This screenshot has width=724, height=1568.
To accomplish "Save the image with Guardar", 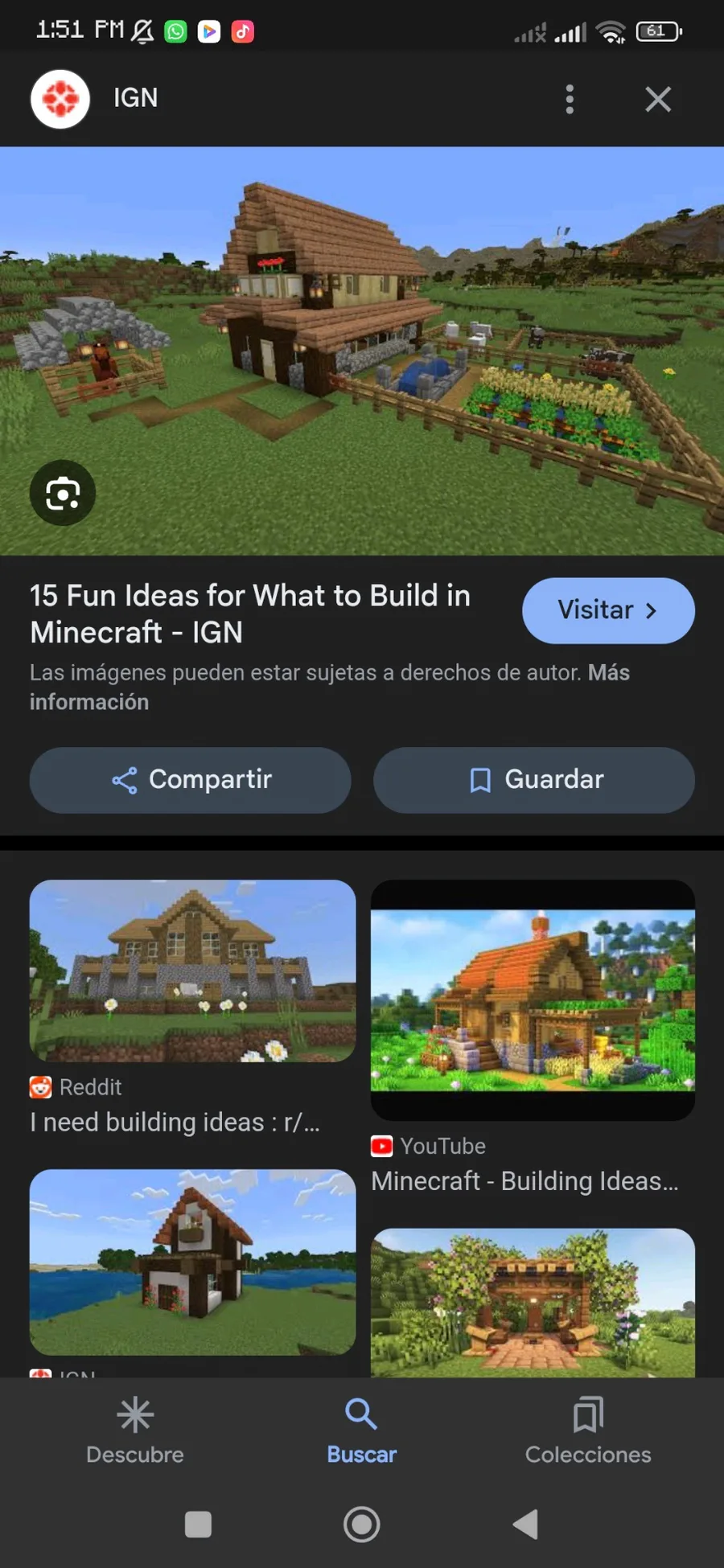I will coord(534,780).
